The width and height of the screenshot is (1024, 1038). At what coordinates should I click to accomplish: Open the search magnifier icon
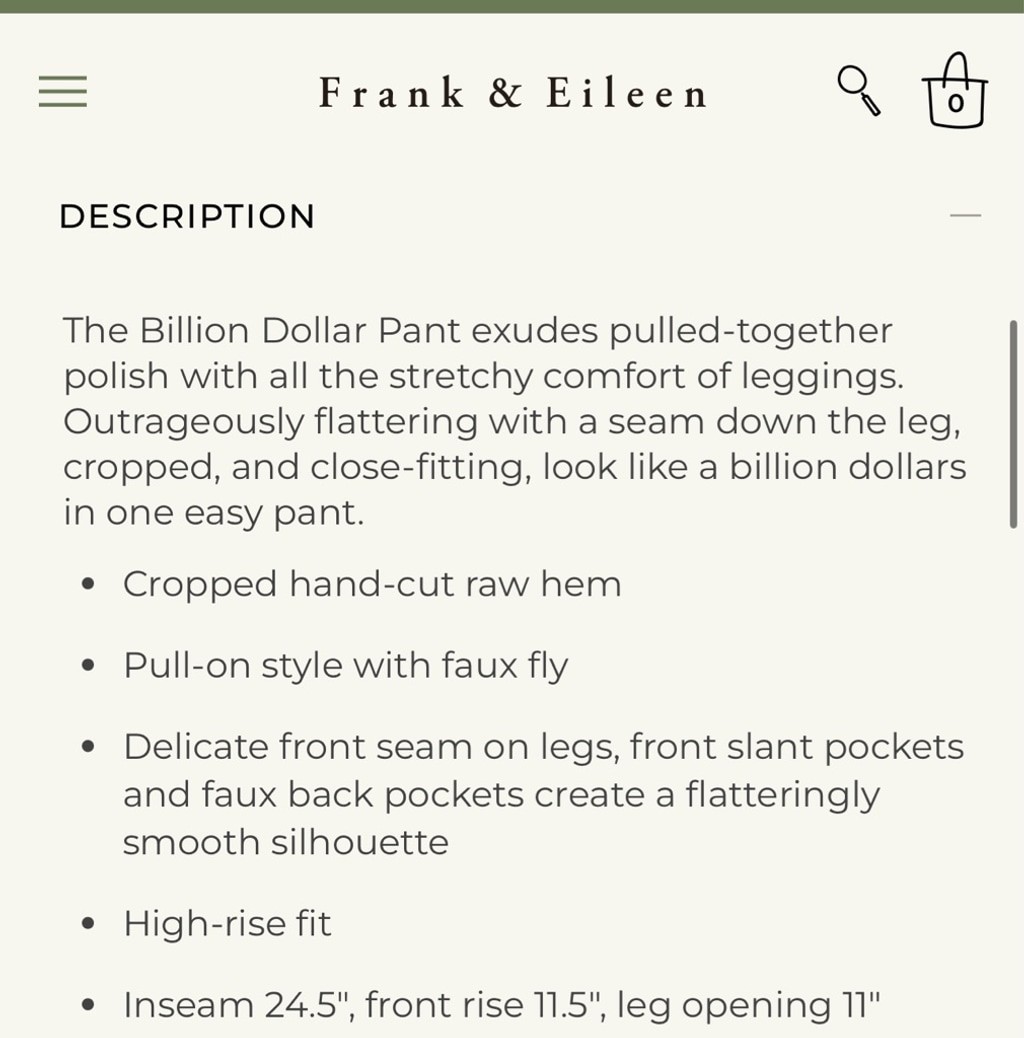[859, 90]
